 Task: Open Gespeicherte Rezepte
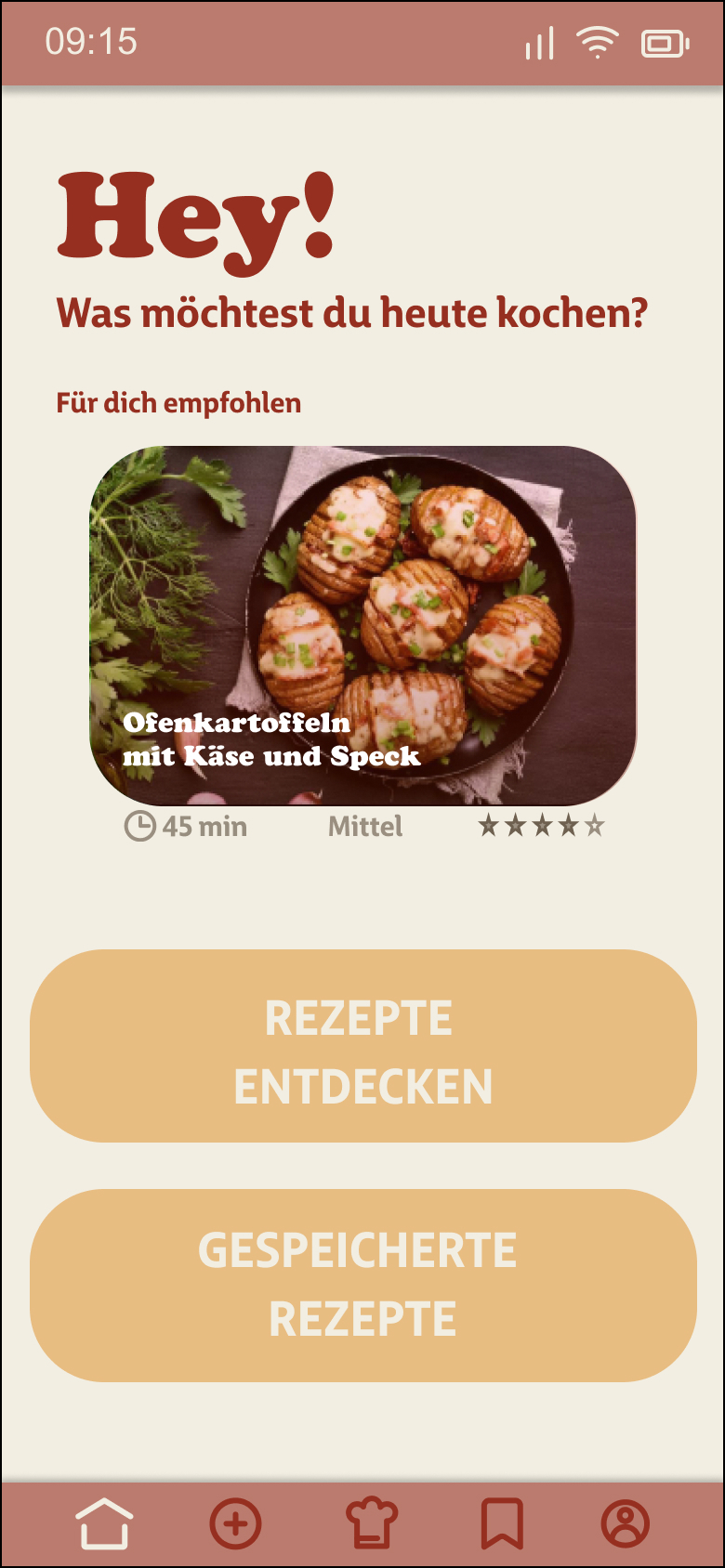[x=362, y=1286]
